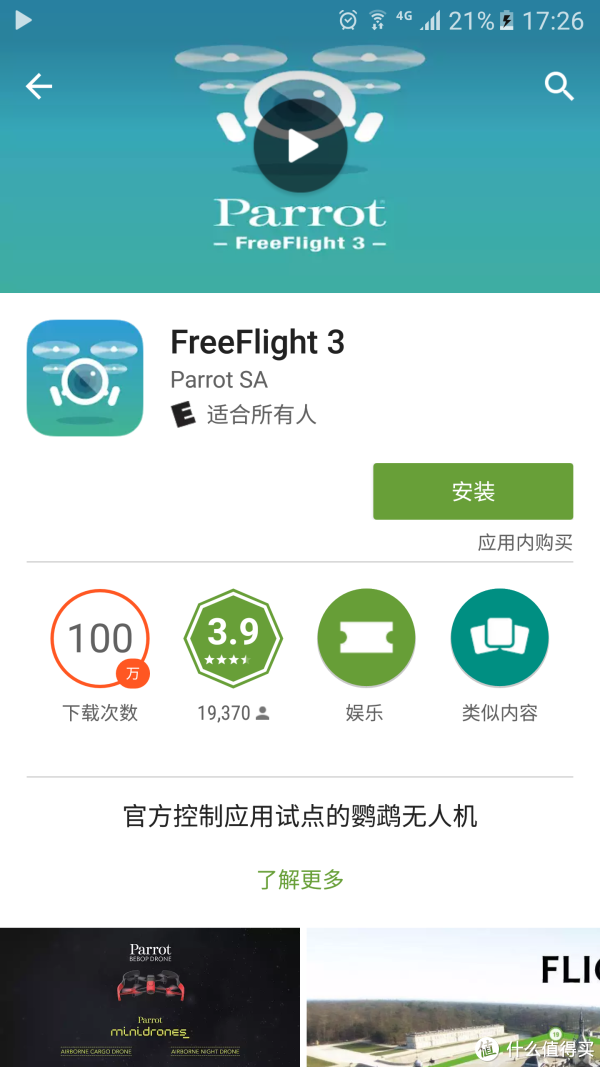Open the search magnifier icon
600x1067 pixels.
point(559,87)
